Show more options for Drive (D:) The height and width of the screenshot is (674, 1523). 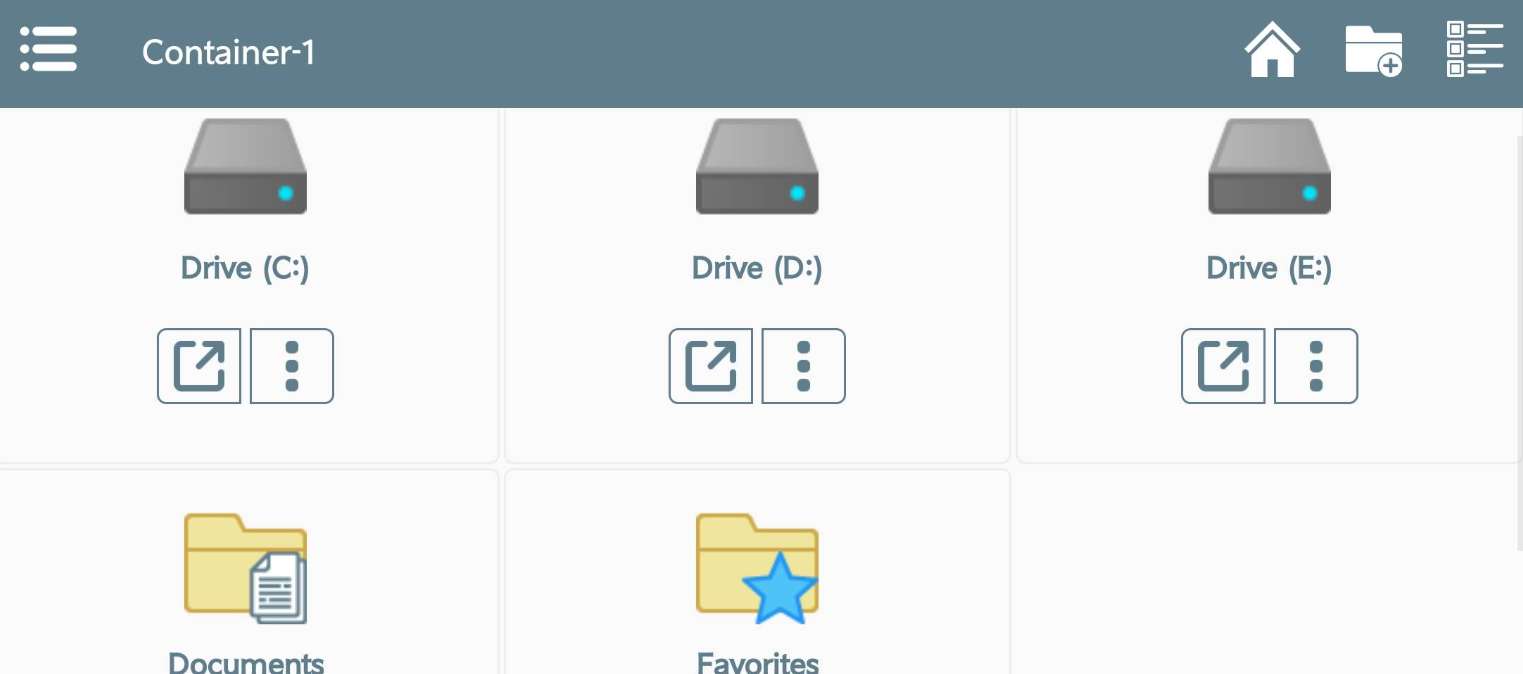pyautogui.click(x=804, y=366)
